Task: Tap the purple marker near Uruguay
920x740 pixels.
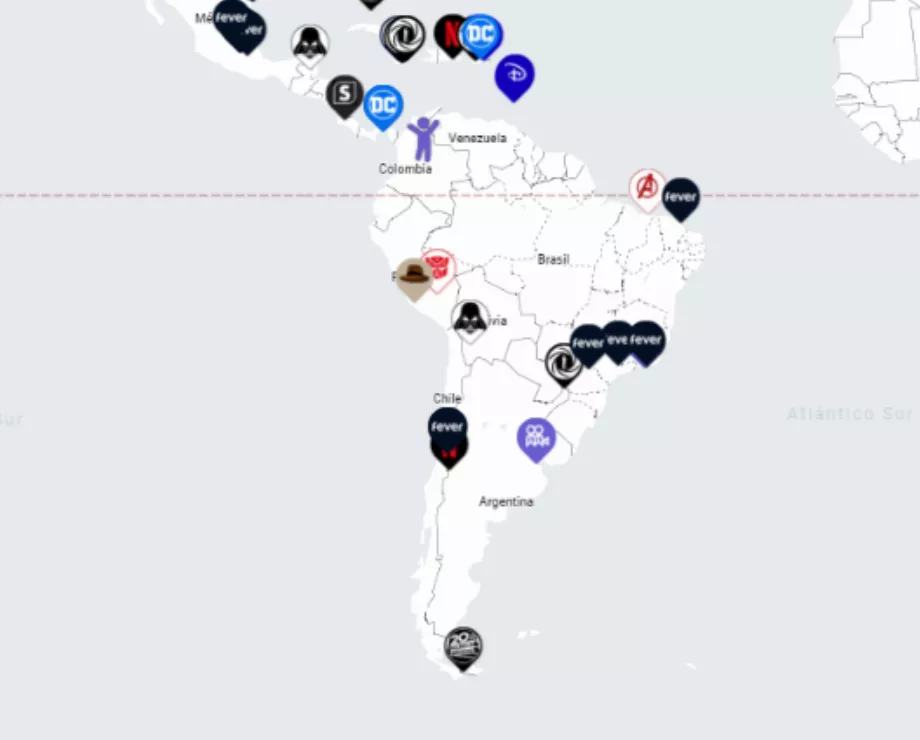Action: tap(536, 437)
